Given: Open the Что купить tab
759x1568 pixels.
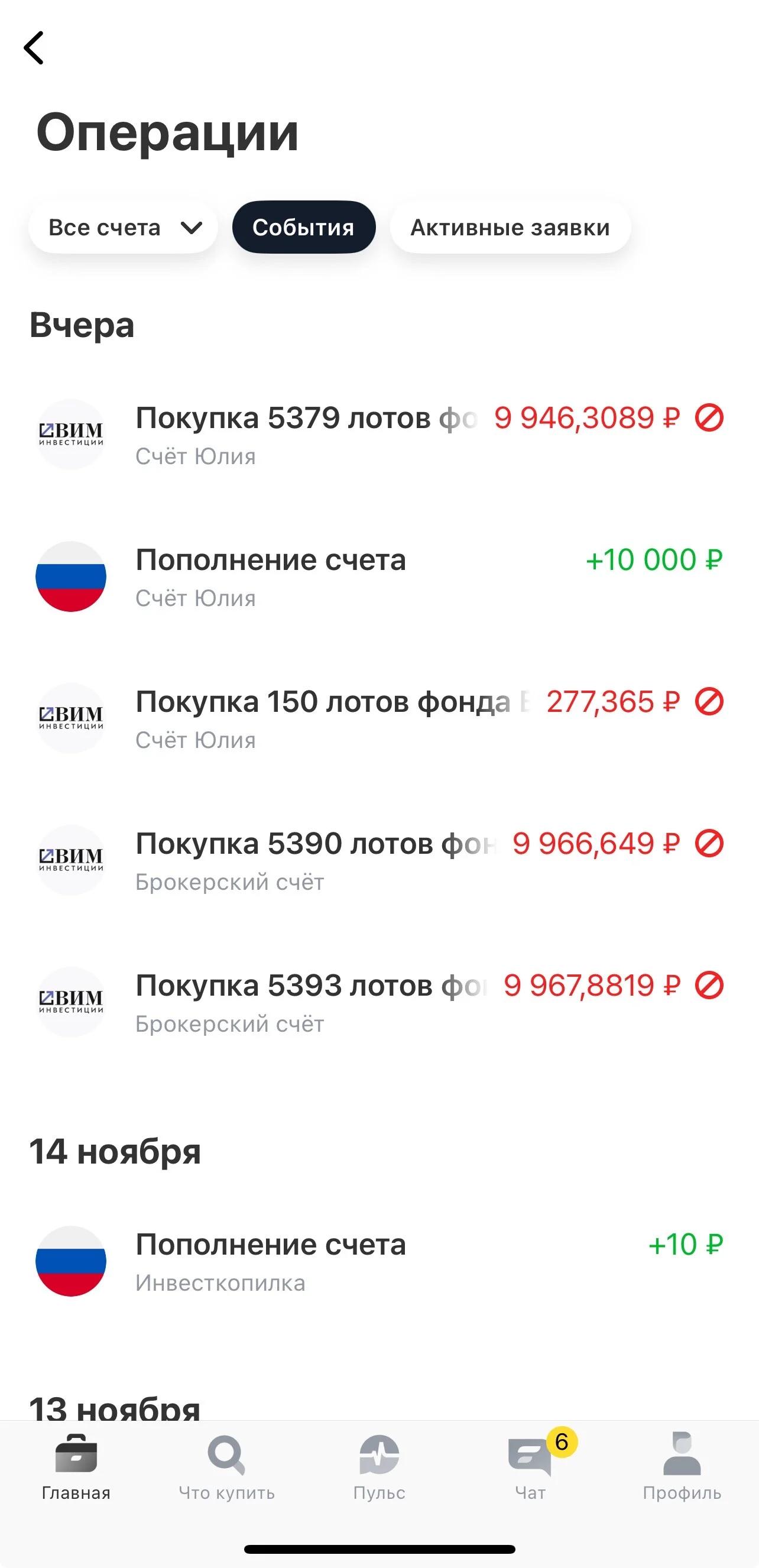Looking at the screenshot, I should tap(227, 1466).
